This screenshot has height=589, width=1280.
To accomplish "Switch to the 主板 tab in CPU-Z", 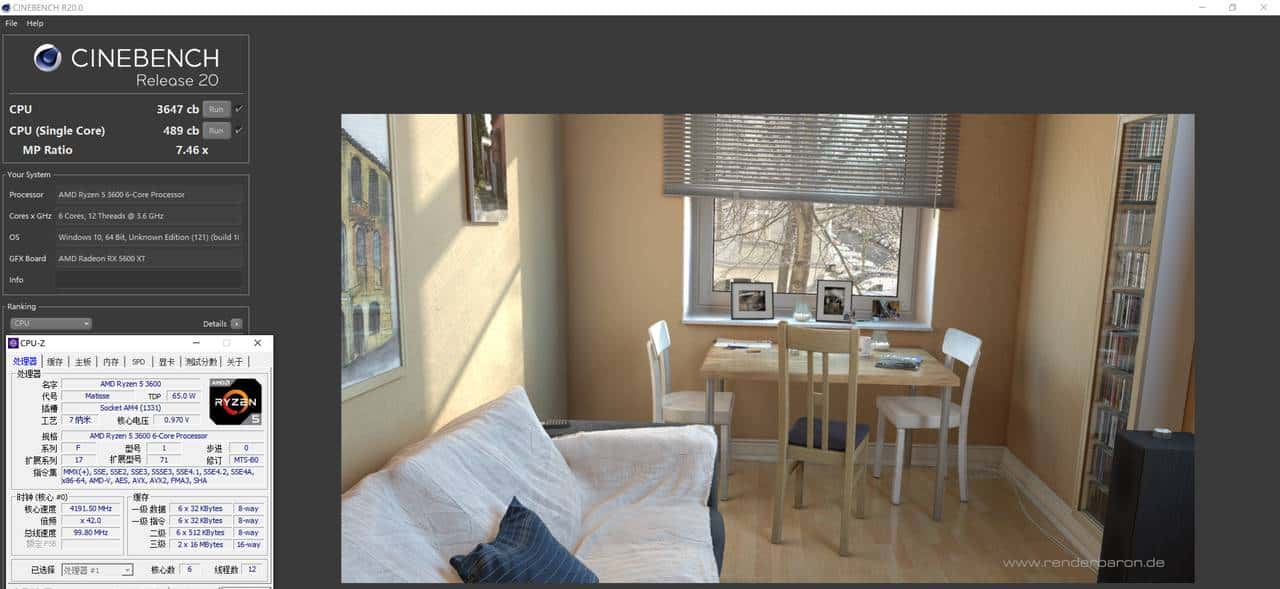I will (83, 362).
